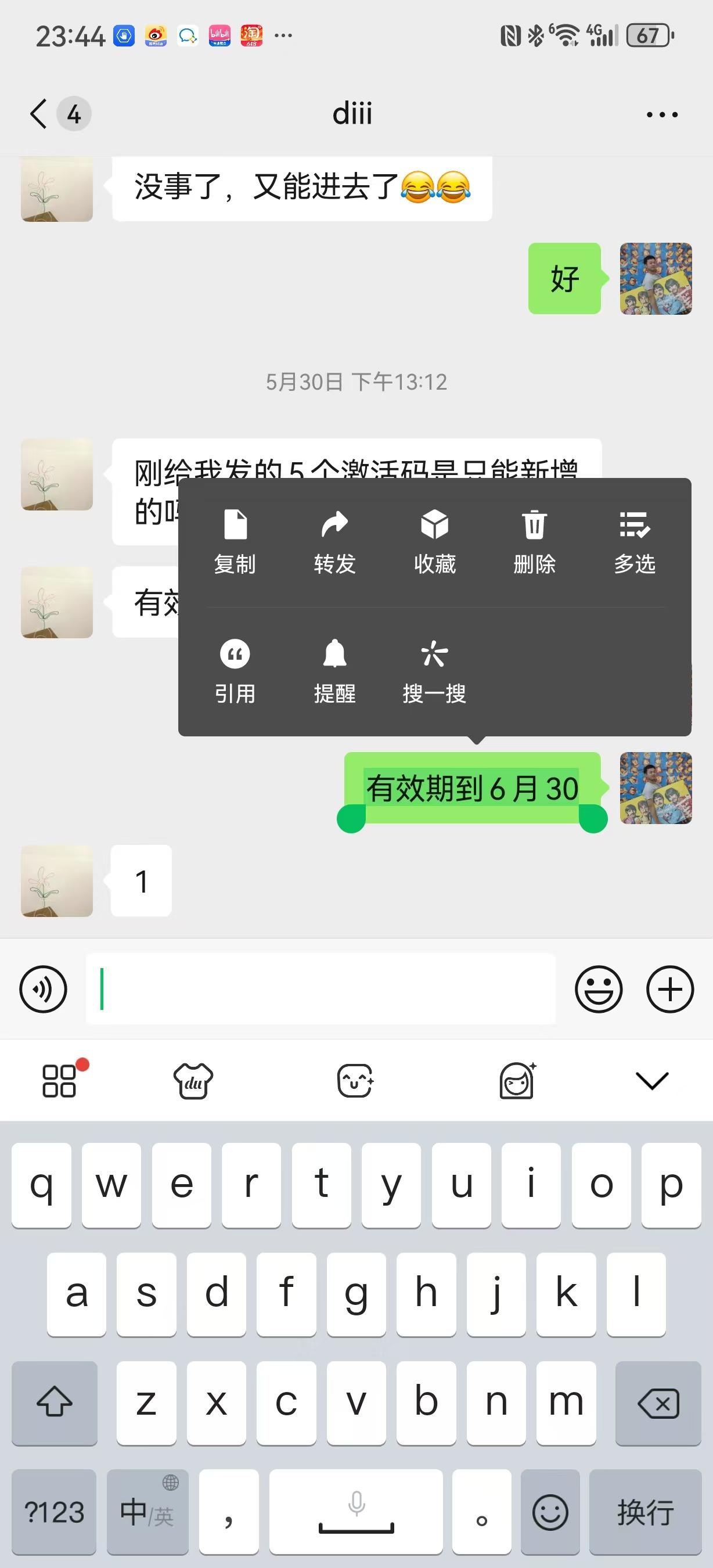Open the chat overflow menu
713x1568 pixels.
(x=661, y=114)
